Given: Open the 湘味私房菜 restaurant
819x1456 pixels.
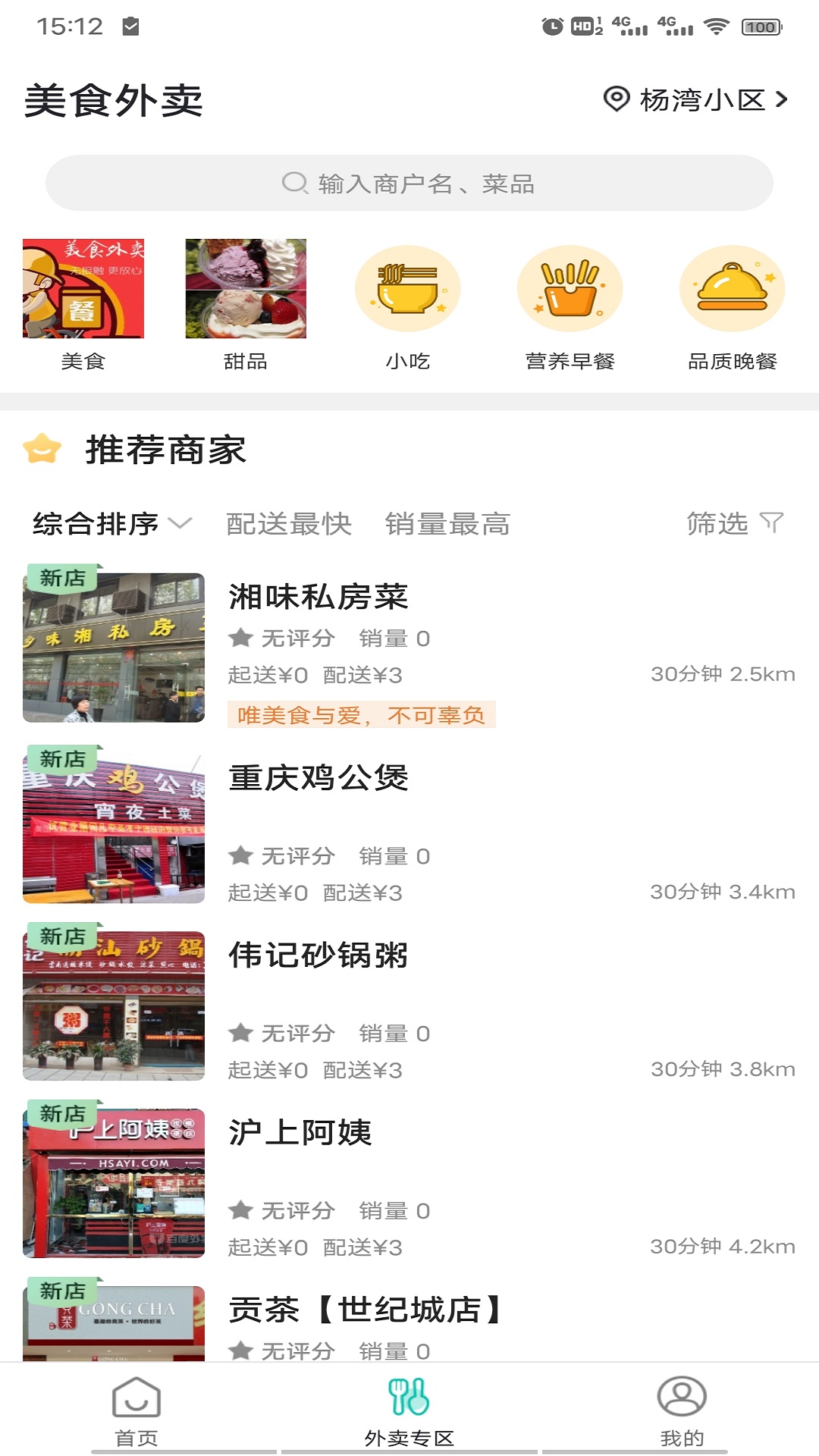Looking at the screenshot, I should click(x=318, y=598).
